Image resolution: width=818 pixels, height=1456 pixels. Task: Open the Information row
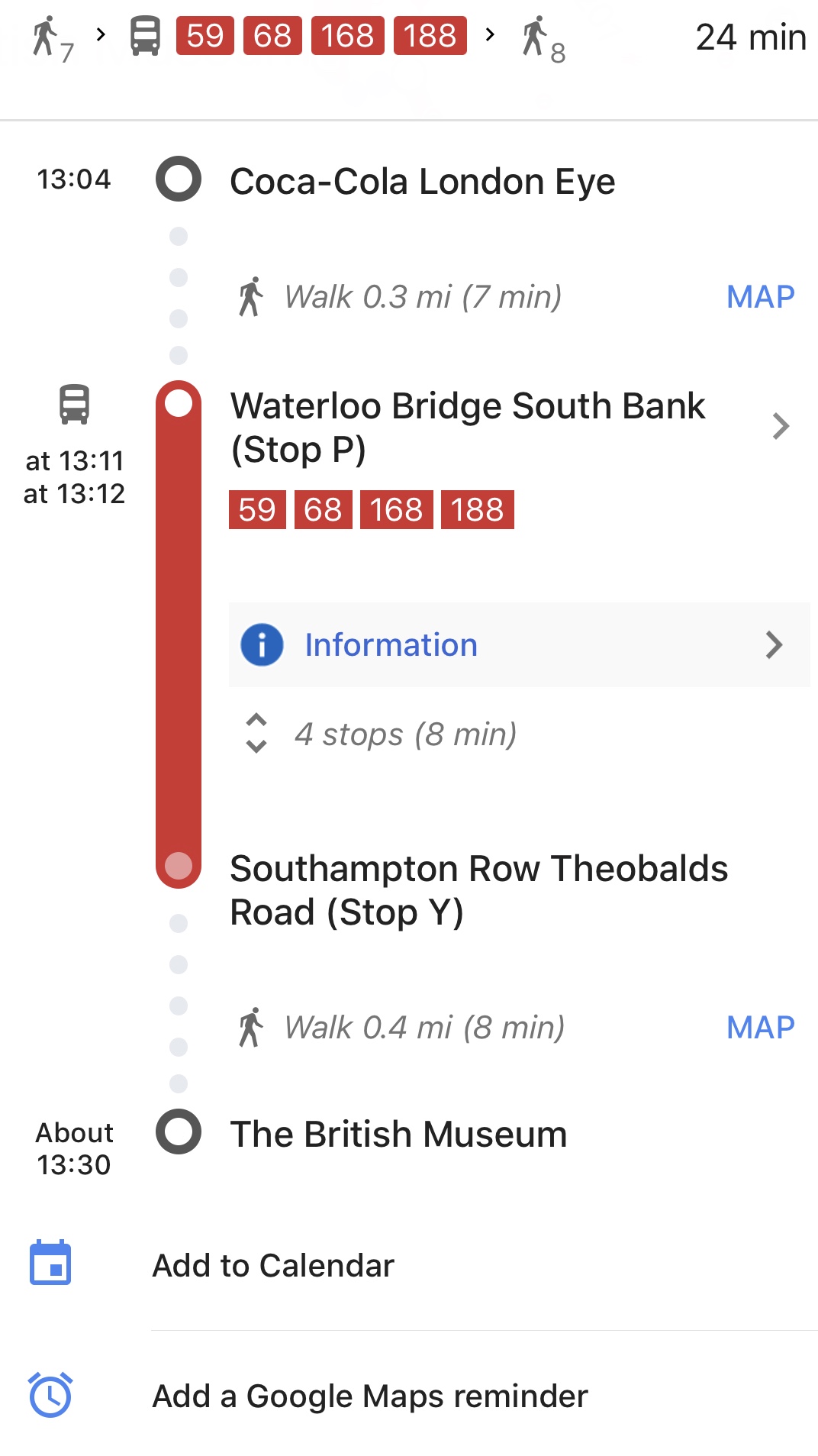[x=519, y=645]
